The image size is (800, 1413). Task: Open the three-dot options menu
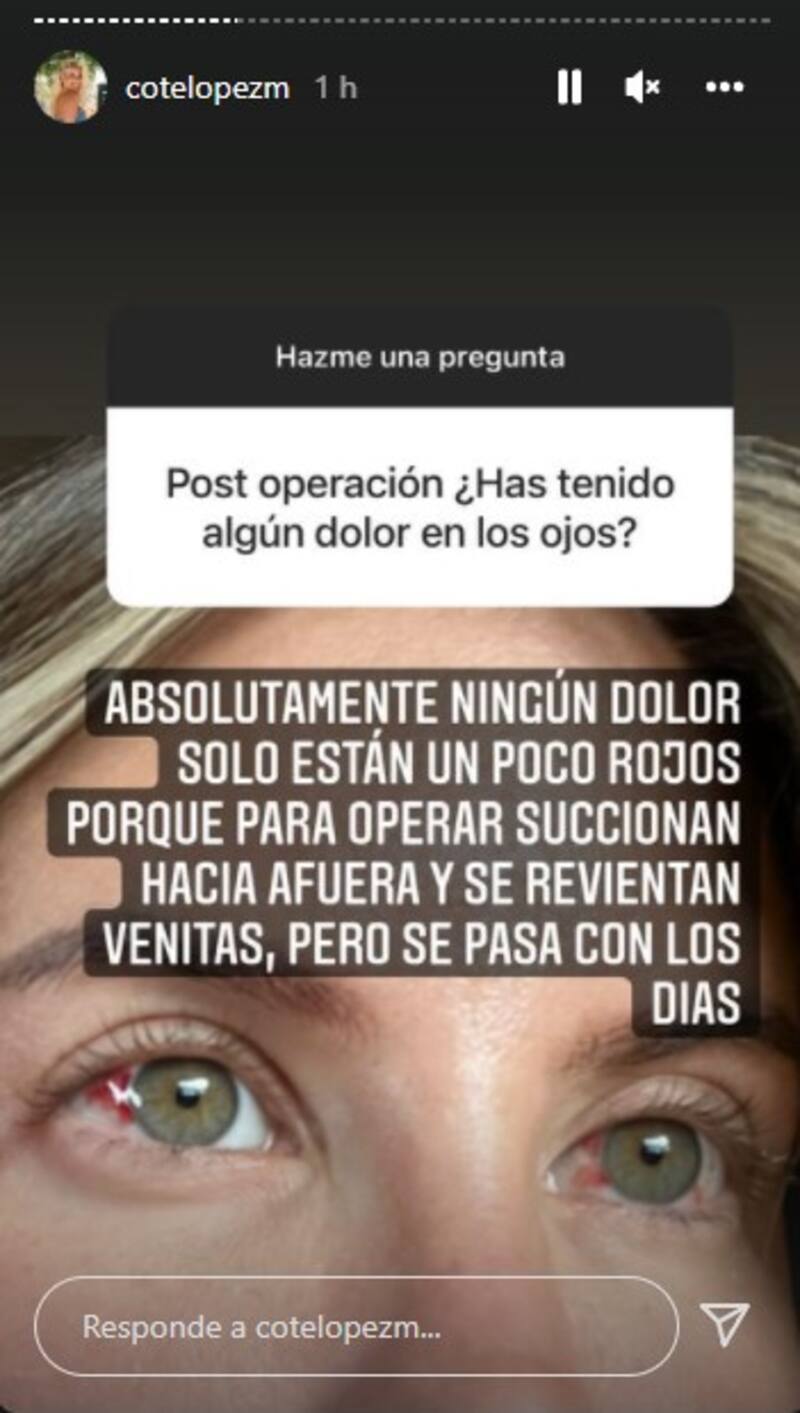click(x=724, y=88)
